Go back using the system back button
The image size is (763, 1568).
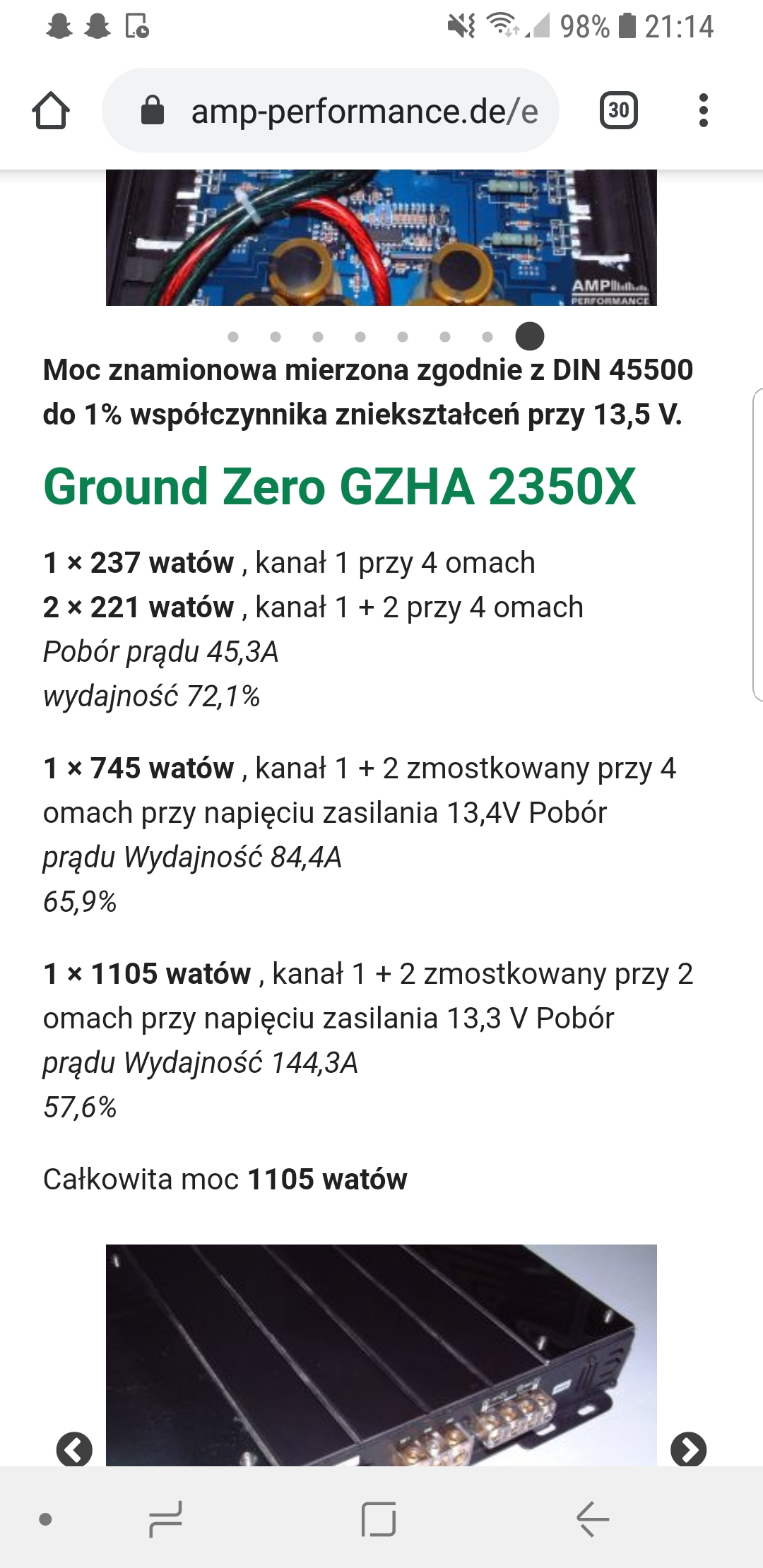pos(592,1519)
